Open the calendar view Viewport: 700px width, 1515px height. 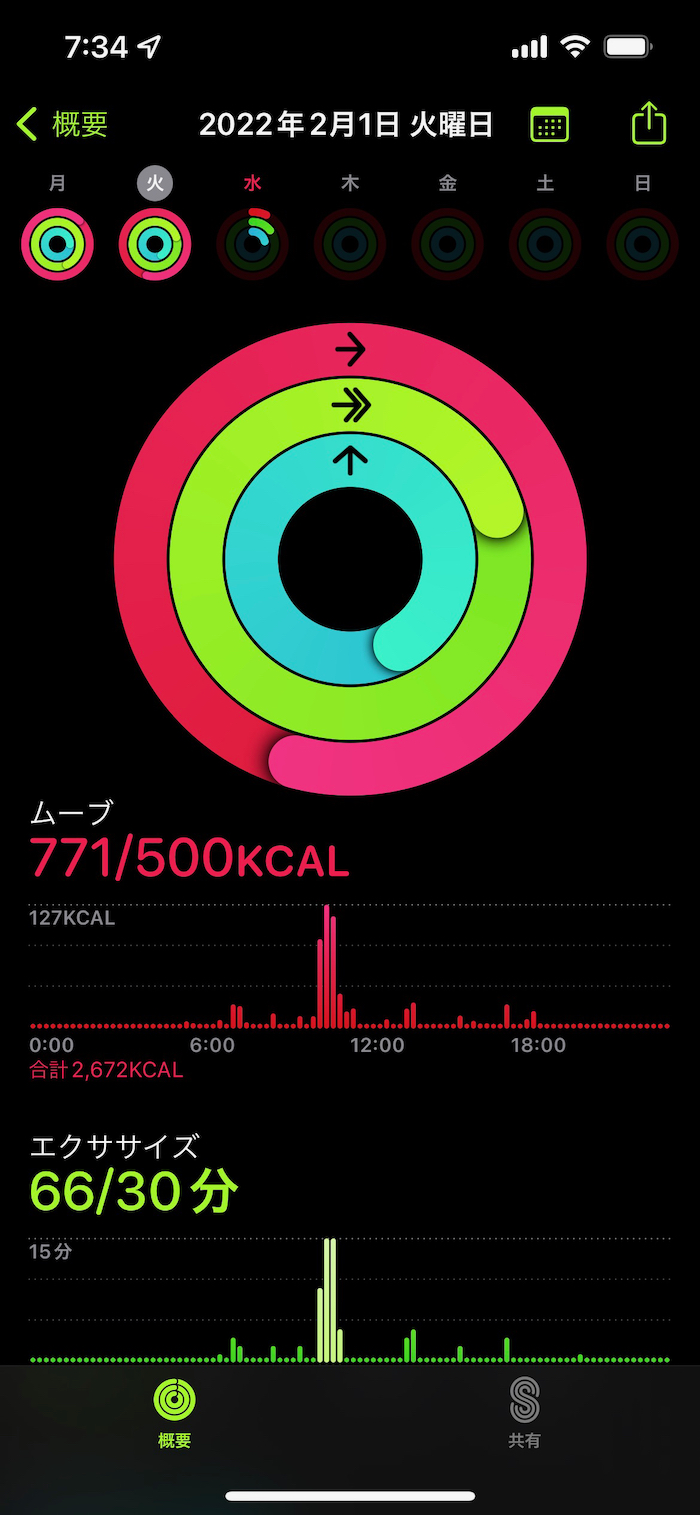coord(549,125)
